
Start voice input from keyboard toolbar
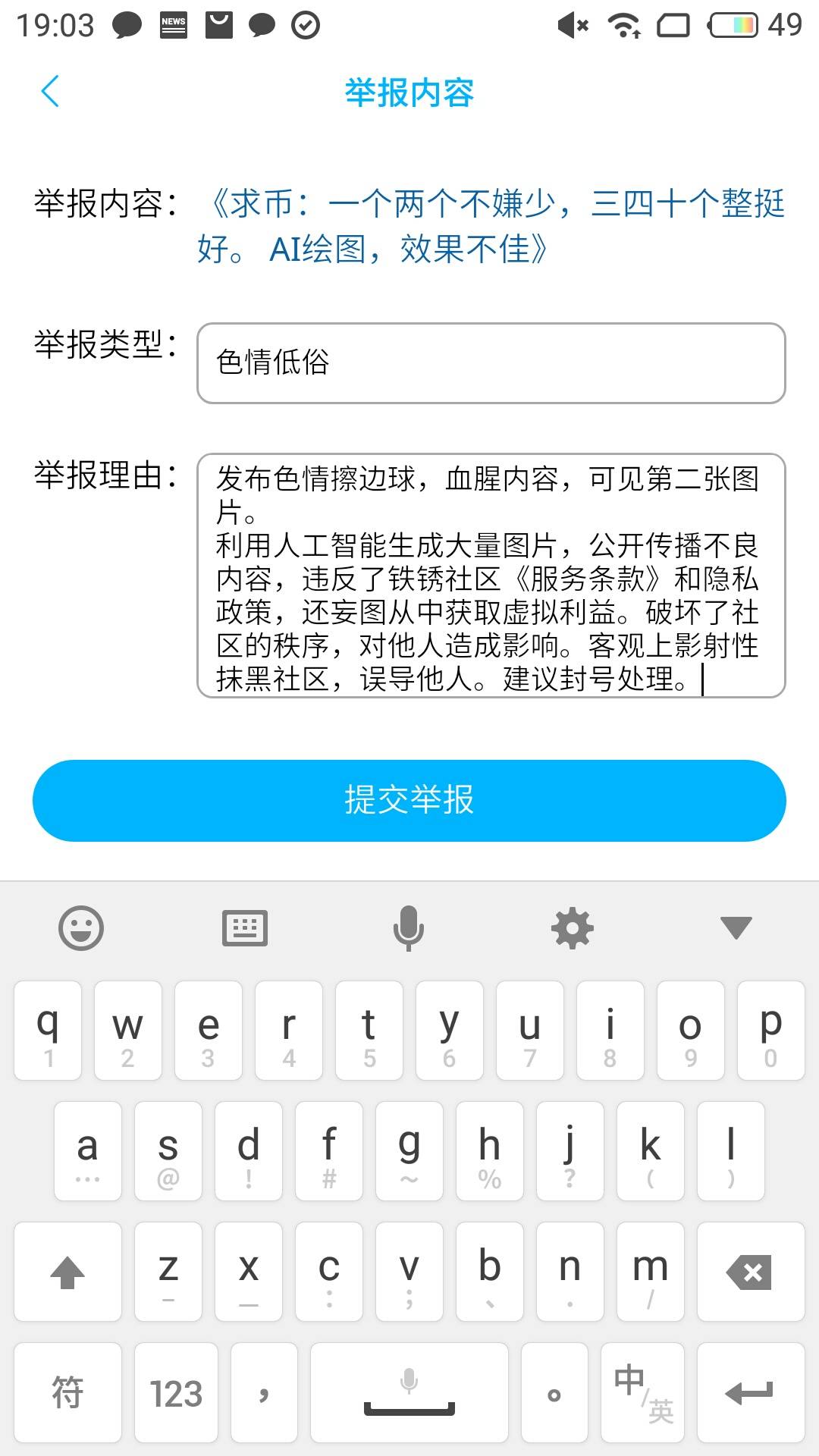tap(409, 928)
